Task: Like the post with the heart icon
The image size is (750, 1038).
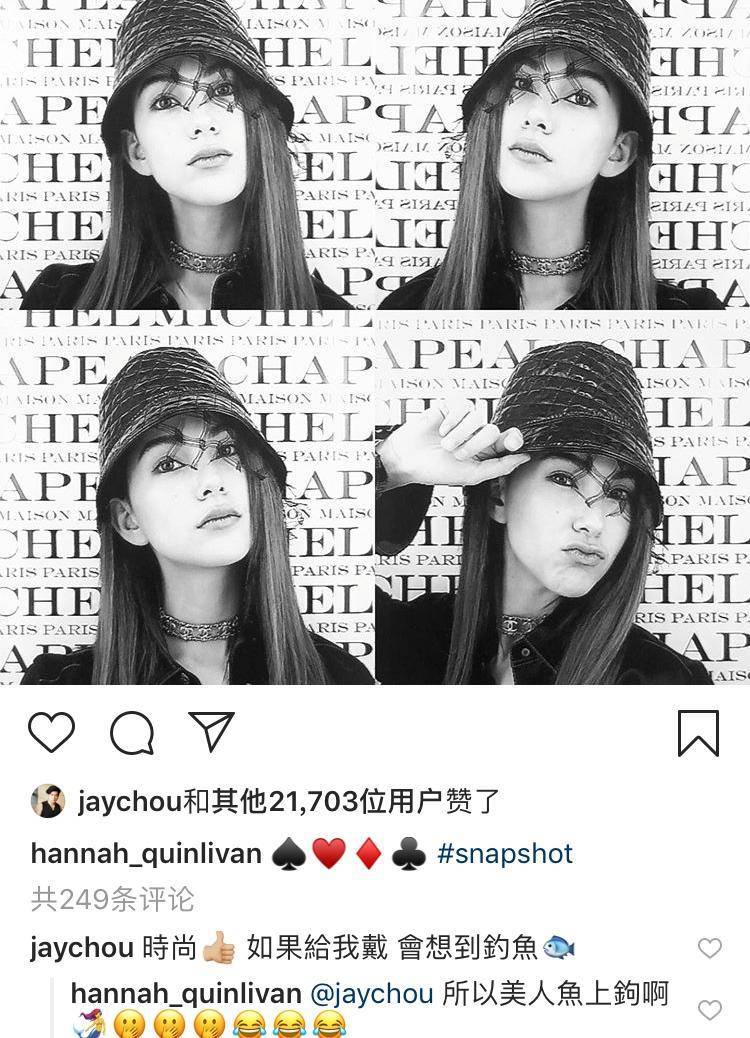Action: tap(51, 733)
